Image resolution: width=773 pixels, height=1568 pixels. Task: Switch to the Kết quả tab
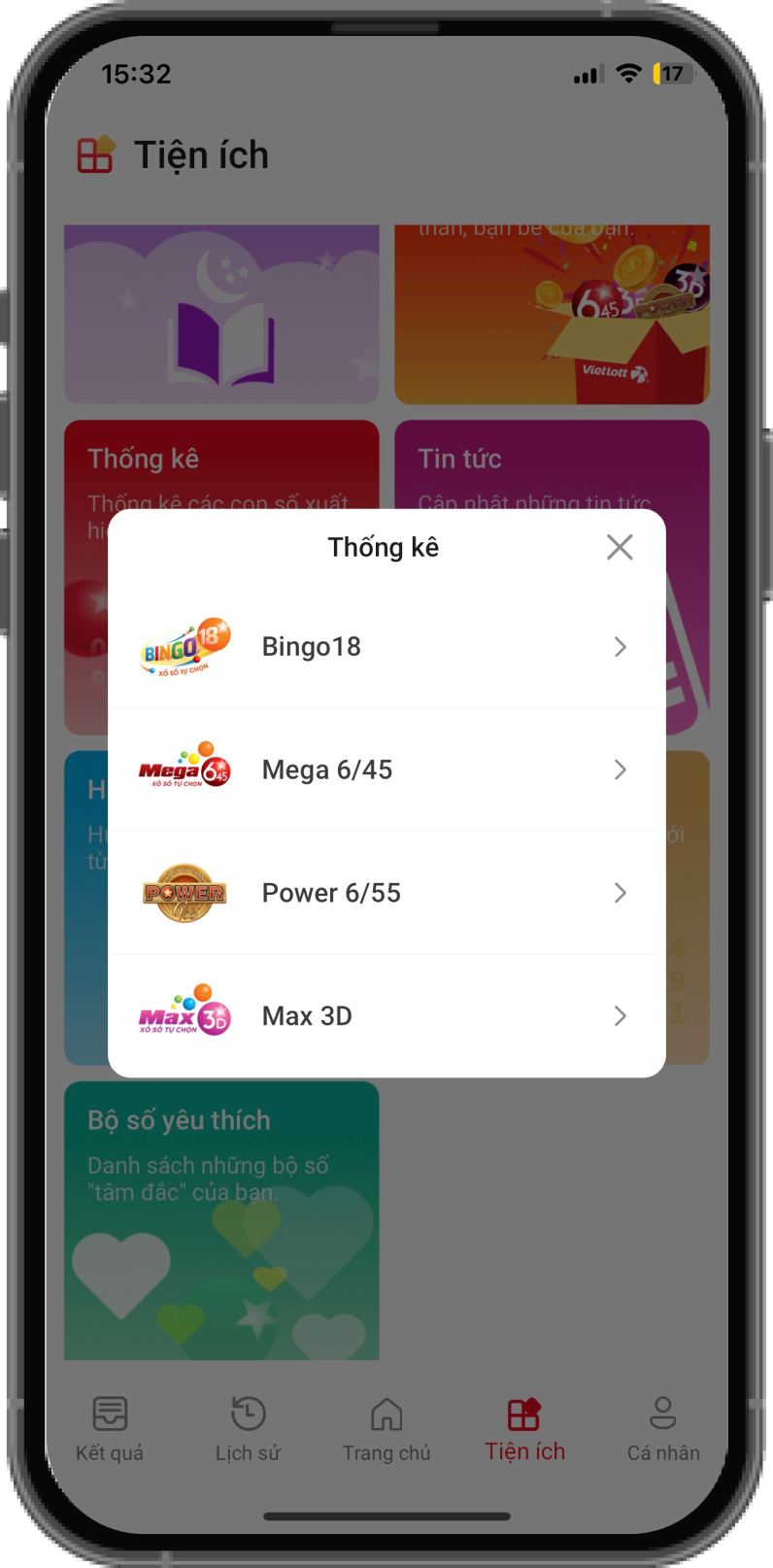110,1428
